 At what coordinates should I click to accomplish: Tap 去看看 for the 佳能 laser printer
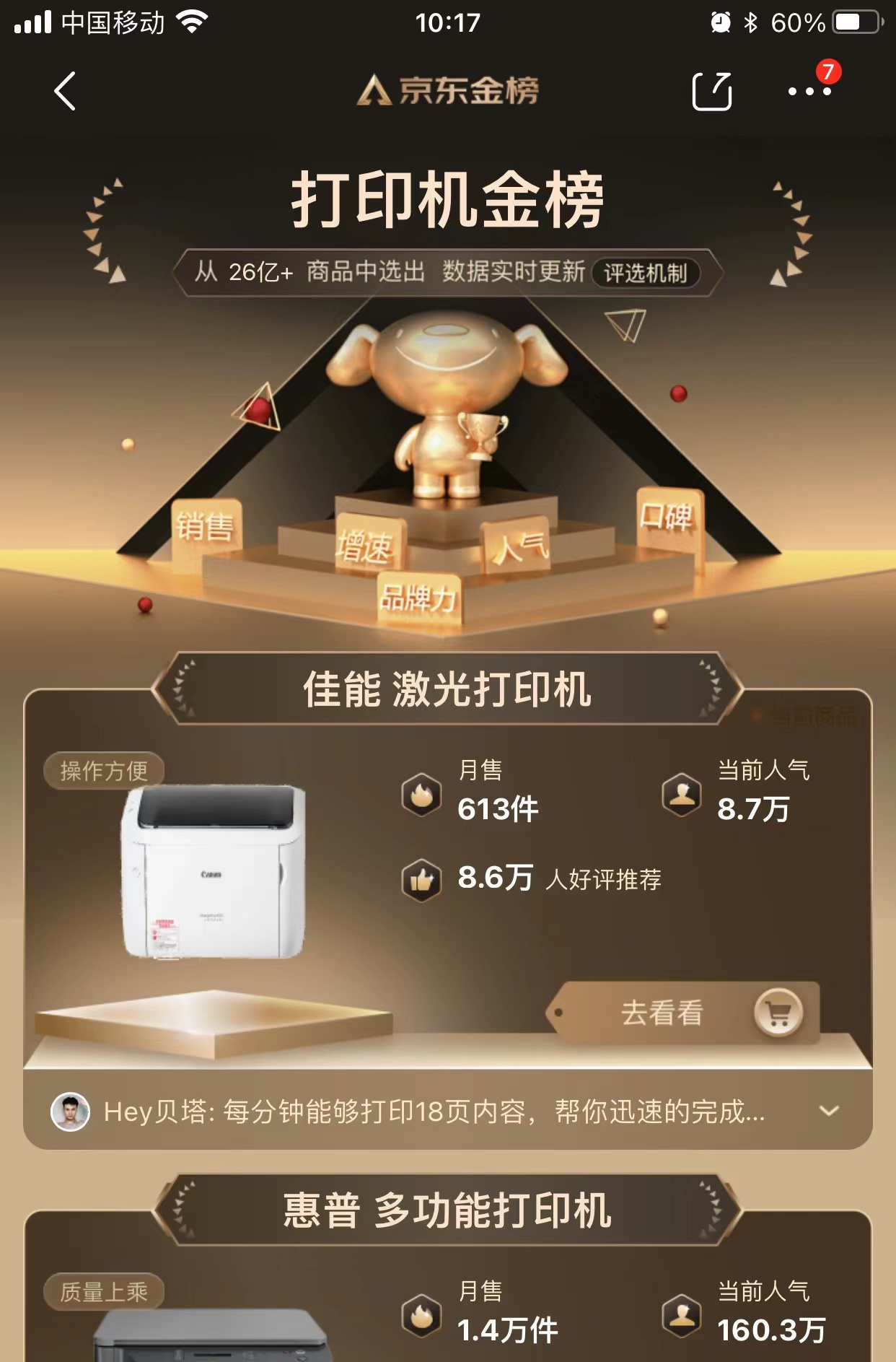point(682,1013)
